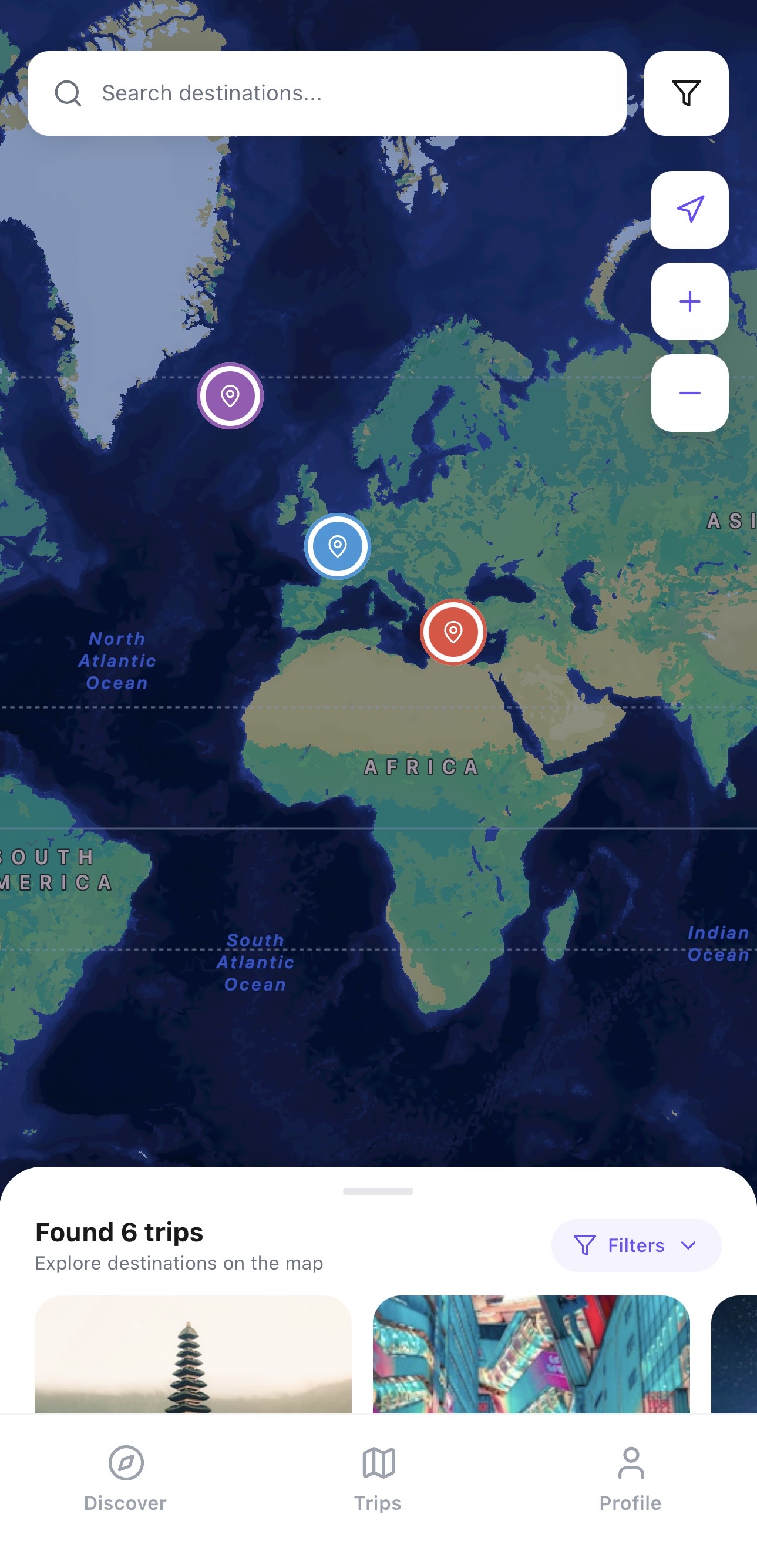The height and width of the screenshot is (1568, 757).
Task: Expand the Filters dropdown
Action: (636, 1245)
